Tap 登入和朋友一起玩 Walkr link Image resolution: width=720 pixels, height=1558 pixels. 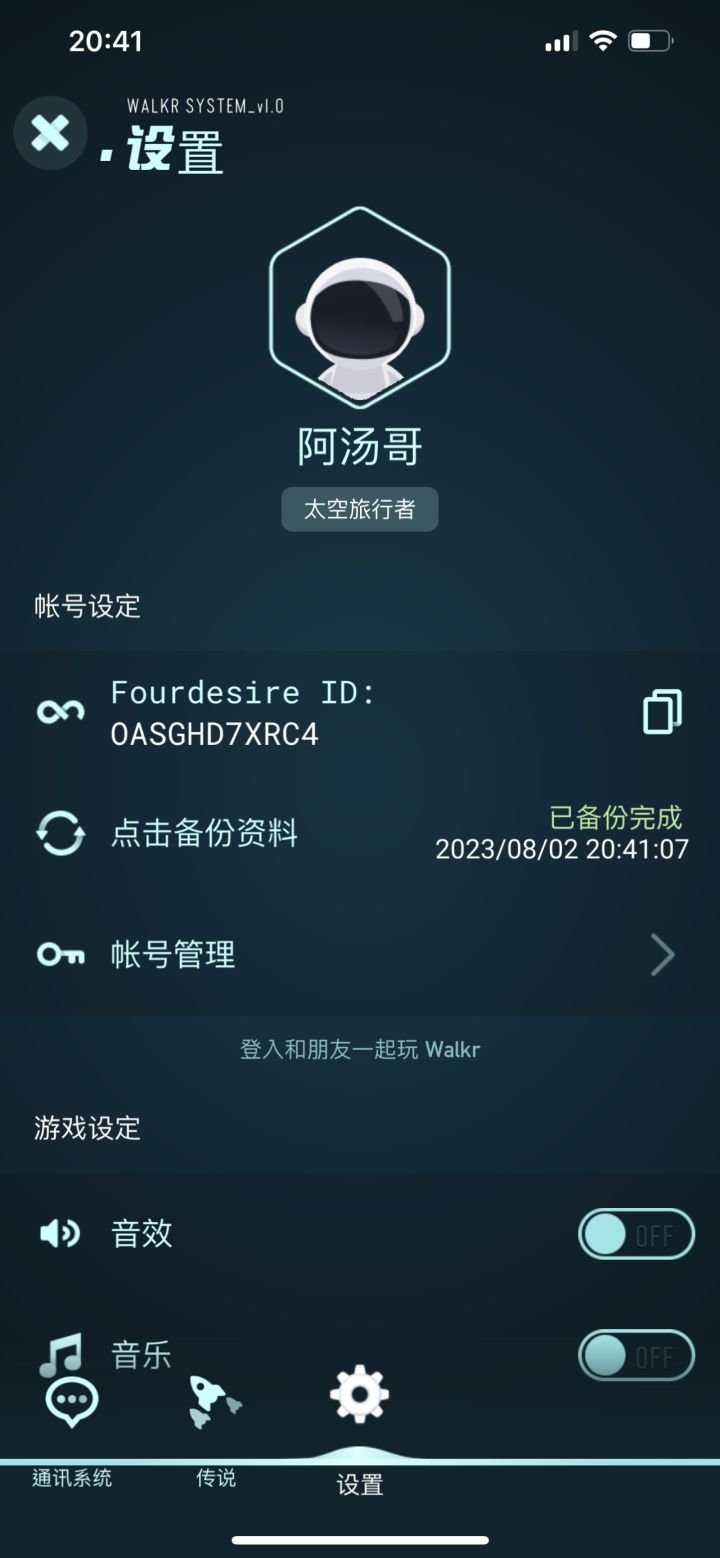[359, 1049]
